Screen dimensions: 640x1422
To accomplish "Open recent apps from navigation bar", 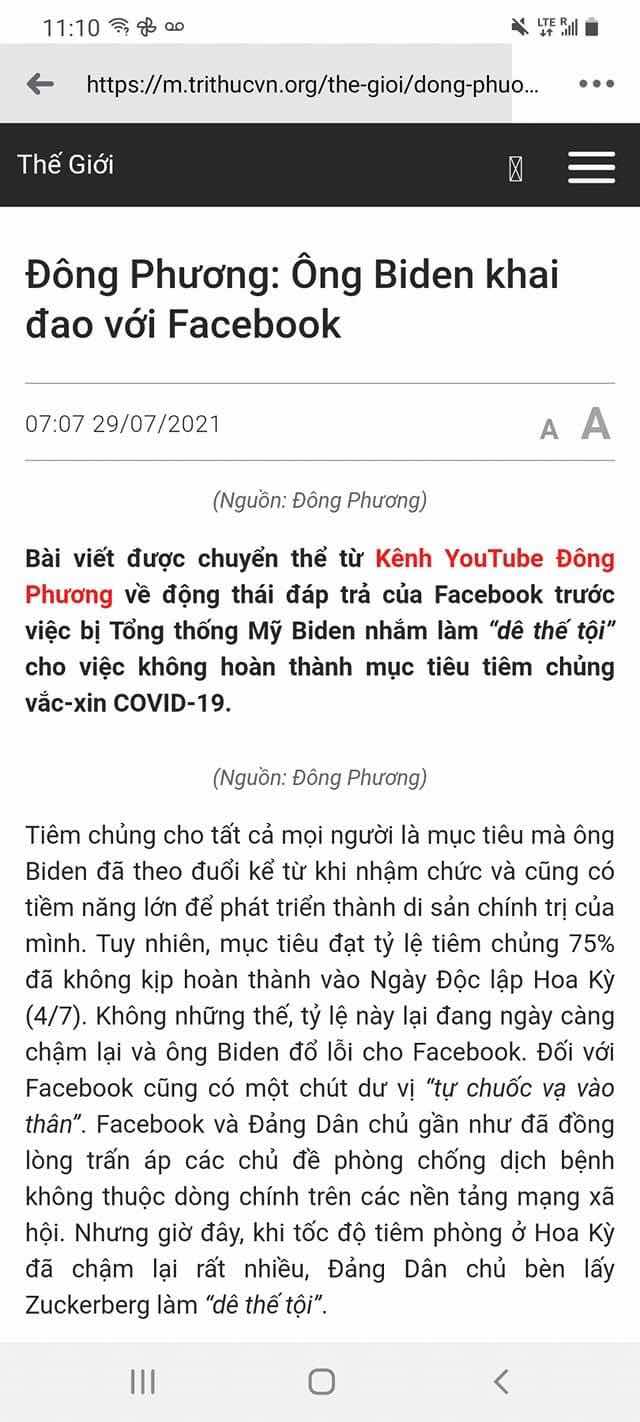I will (x=143, y=1382).
